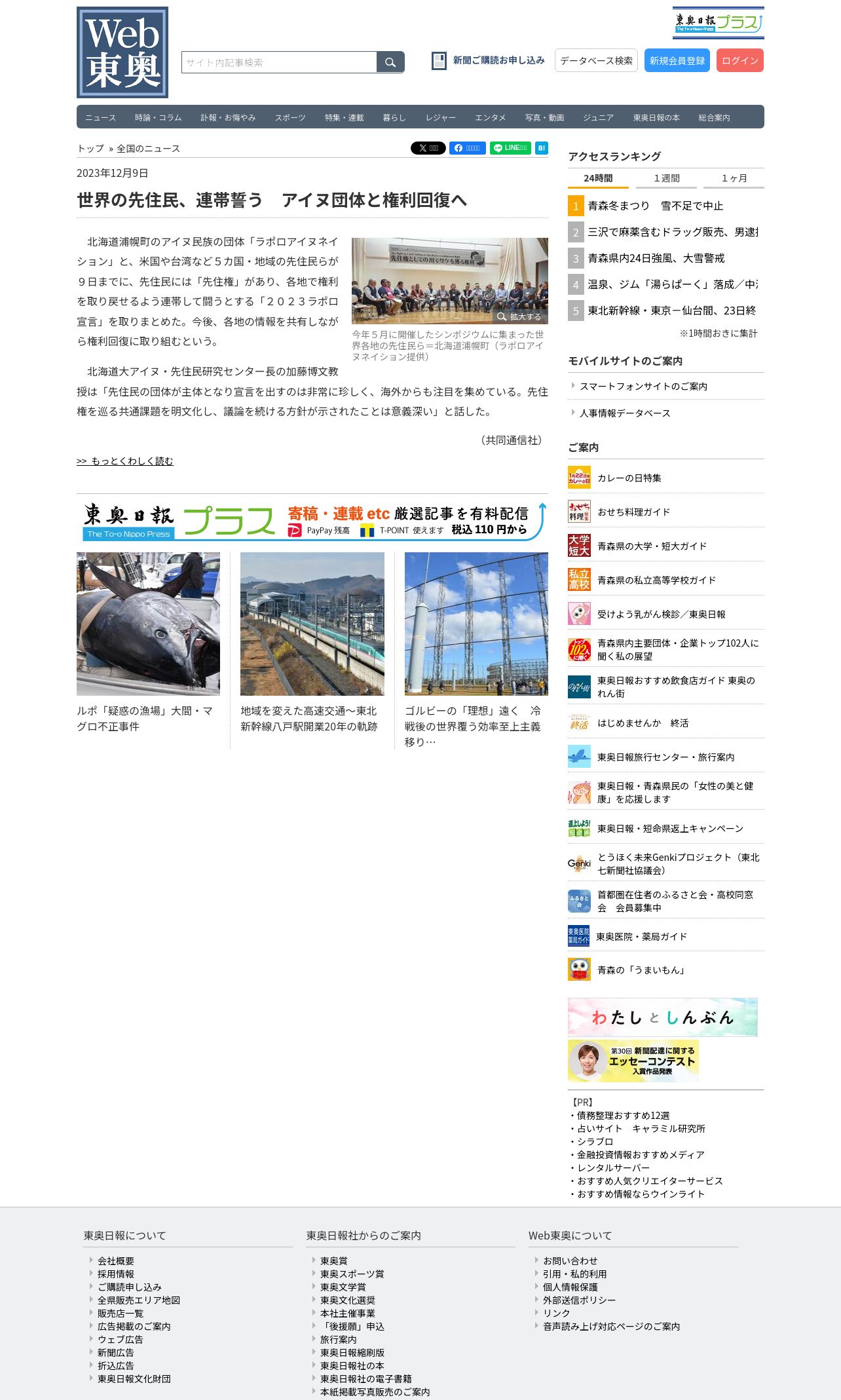Share article on X

coord(428,148)
